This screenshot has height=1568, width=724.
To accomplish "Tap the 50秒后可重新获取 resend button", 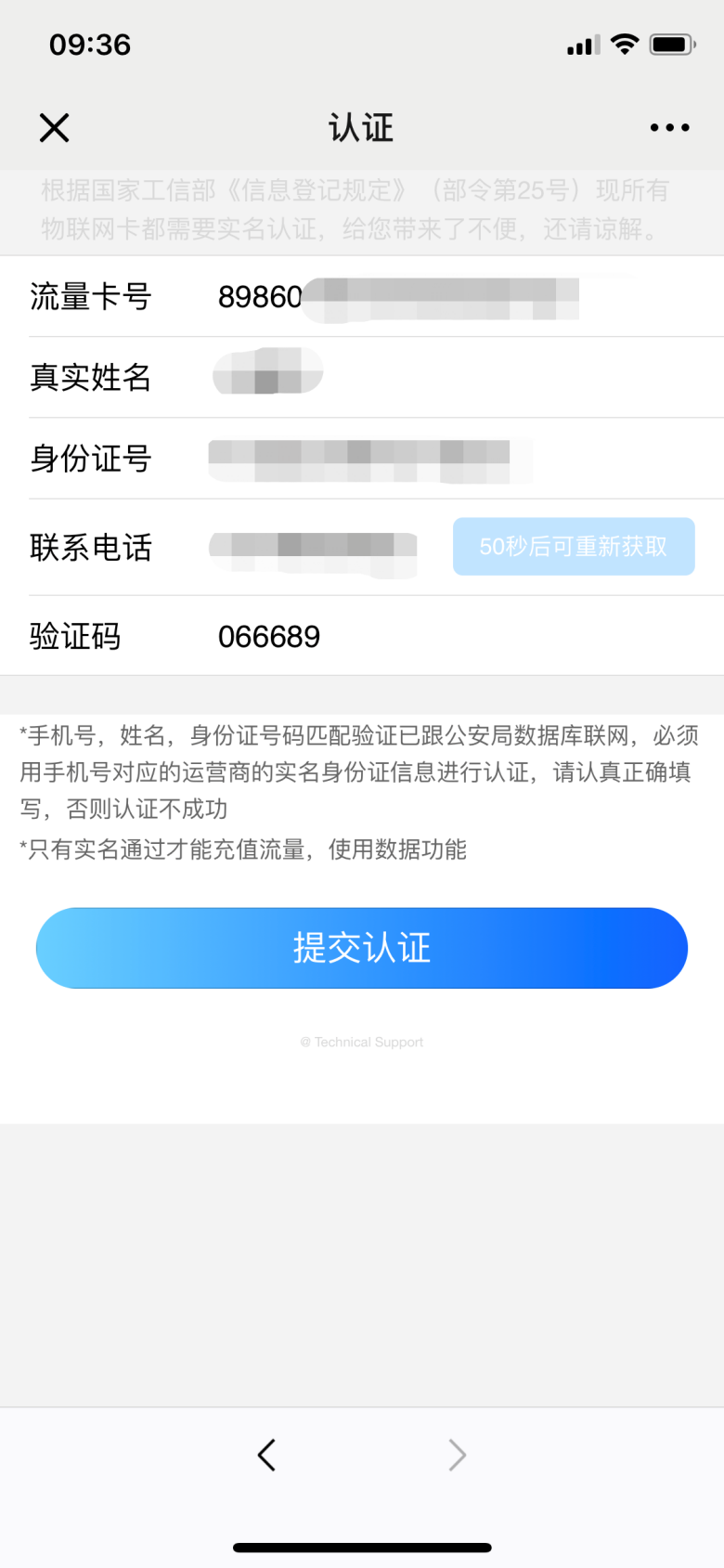I will pyautogui.click(x=574, y=547).
